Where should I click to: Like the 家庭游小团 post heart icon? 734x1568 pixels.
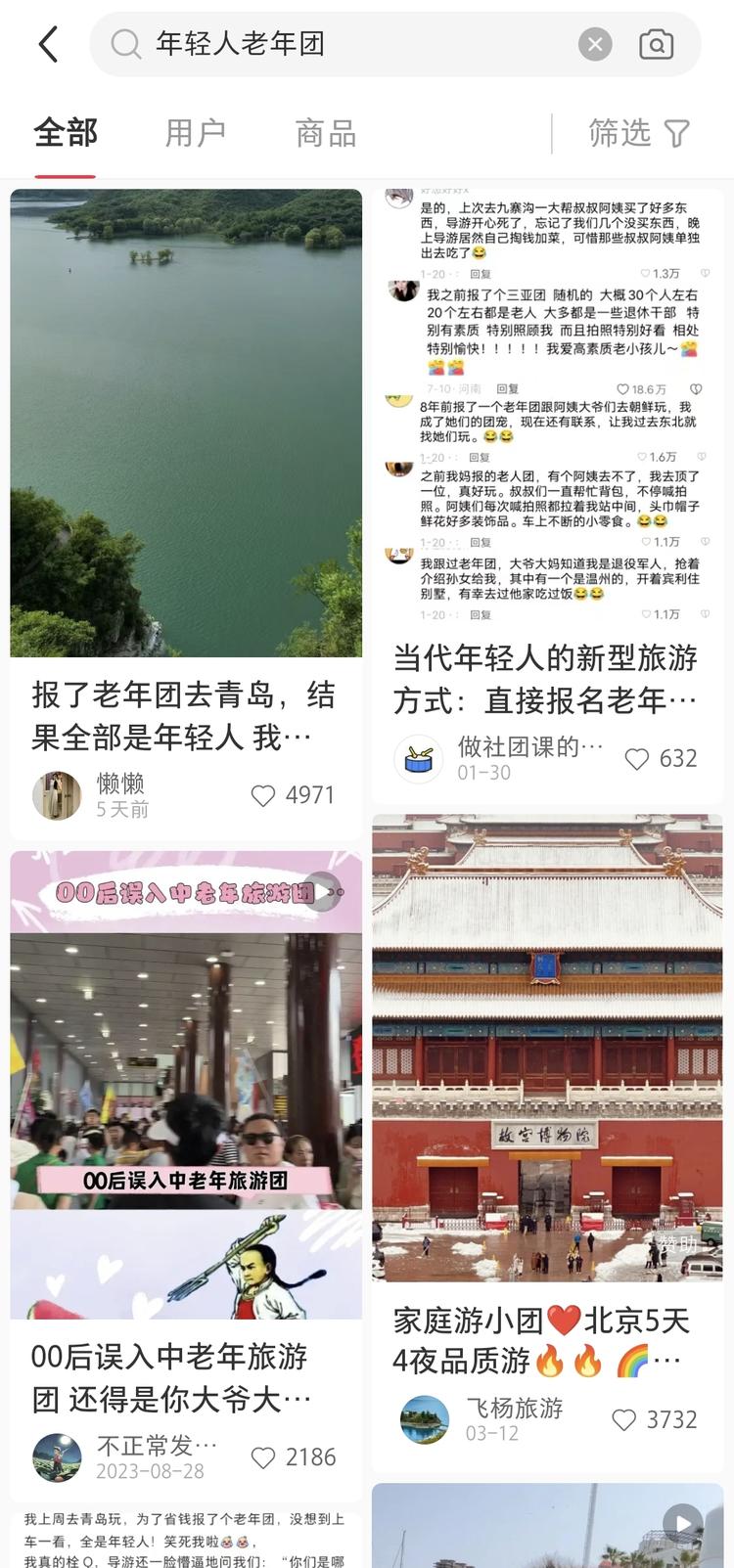pyautogui.click(x=624, y=1419)
